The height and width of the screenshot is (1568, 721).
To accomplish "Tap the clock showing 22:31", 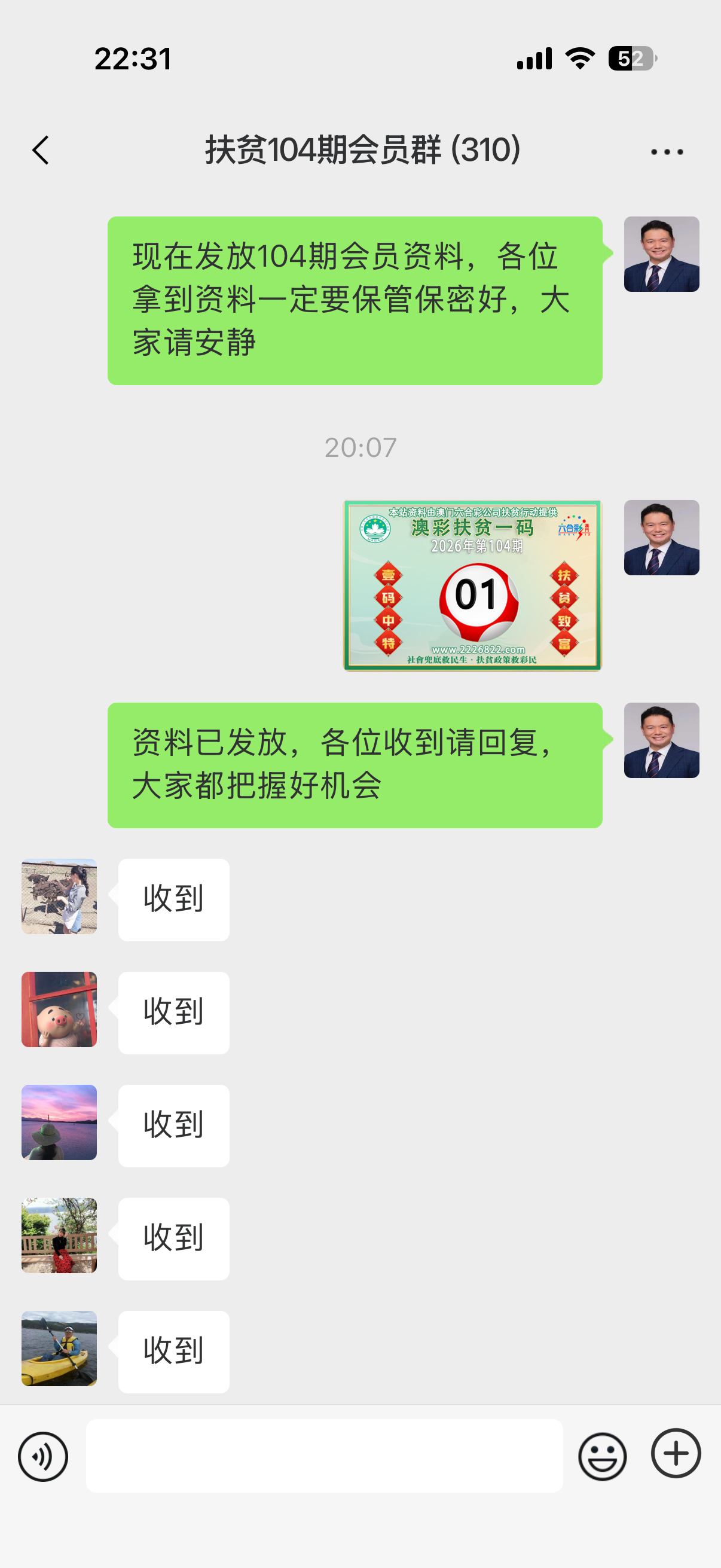I will (131, 58).
